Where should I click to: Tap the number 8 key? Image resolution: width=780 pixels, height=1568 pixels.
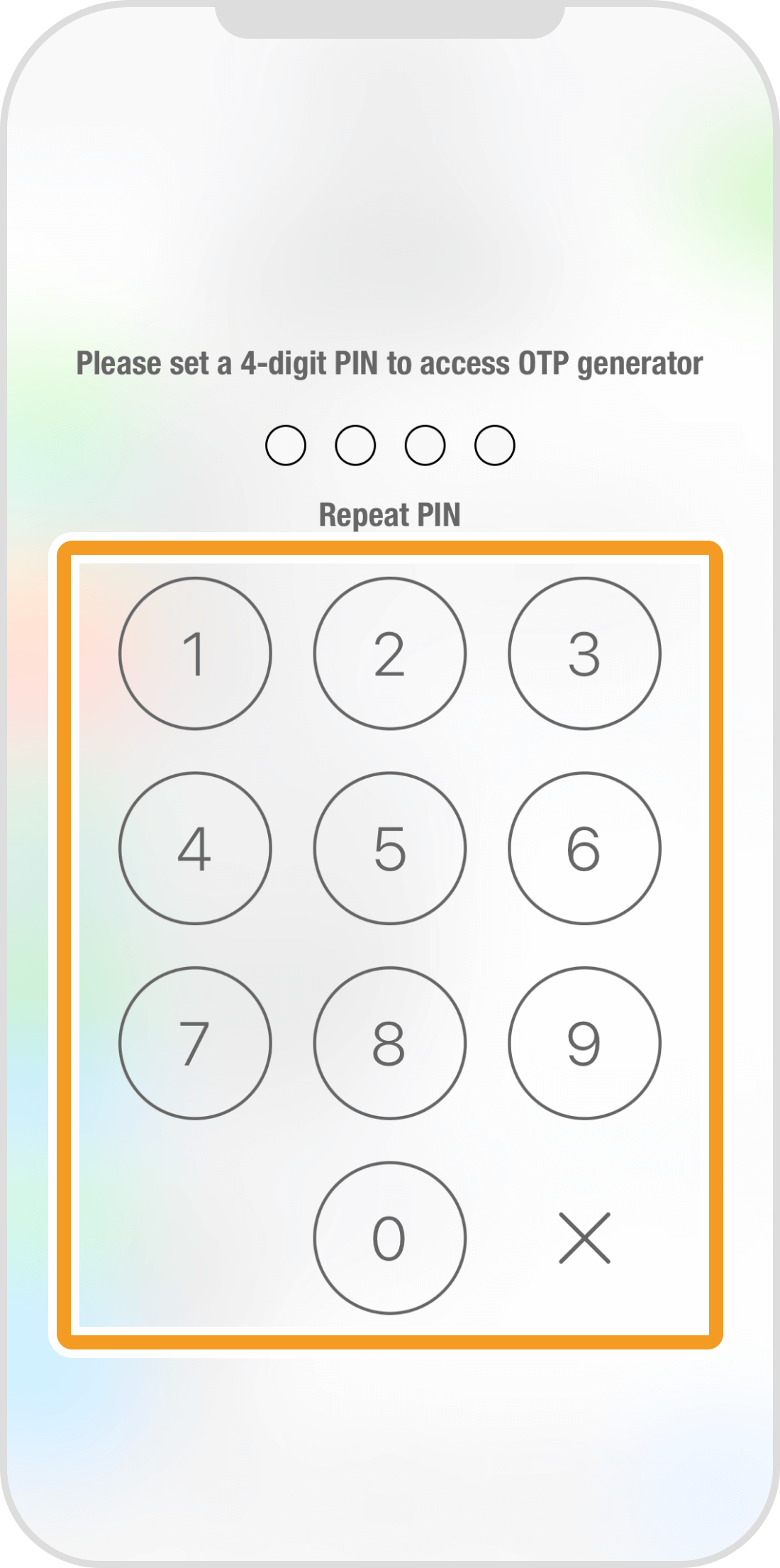390,1043
